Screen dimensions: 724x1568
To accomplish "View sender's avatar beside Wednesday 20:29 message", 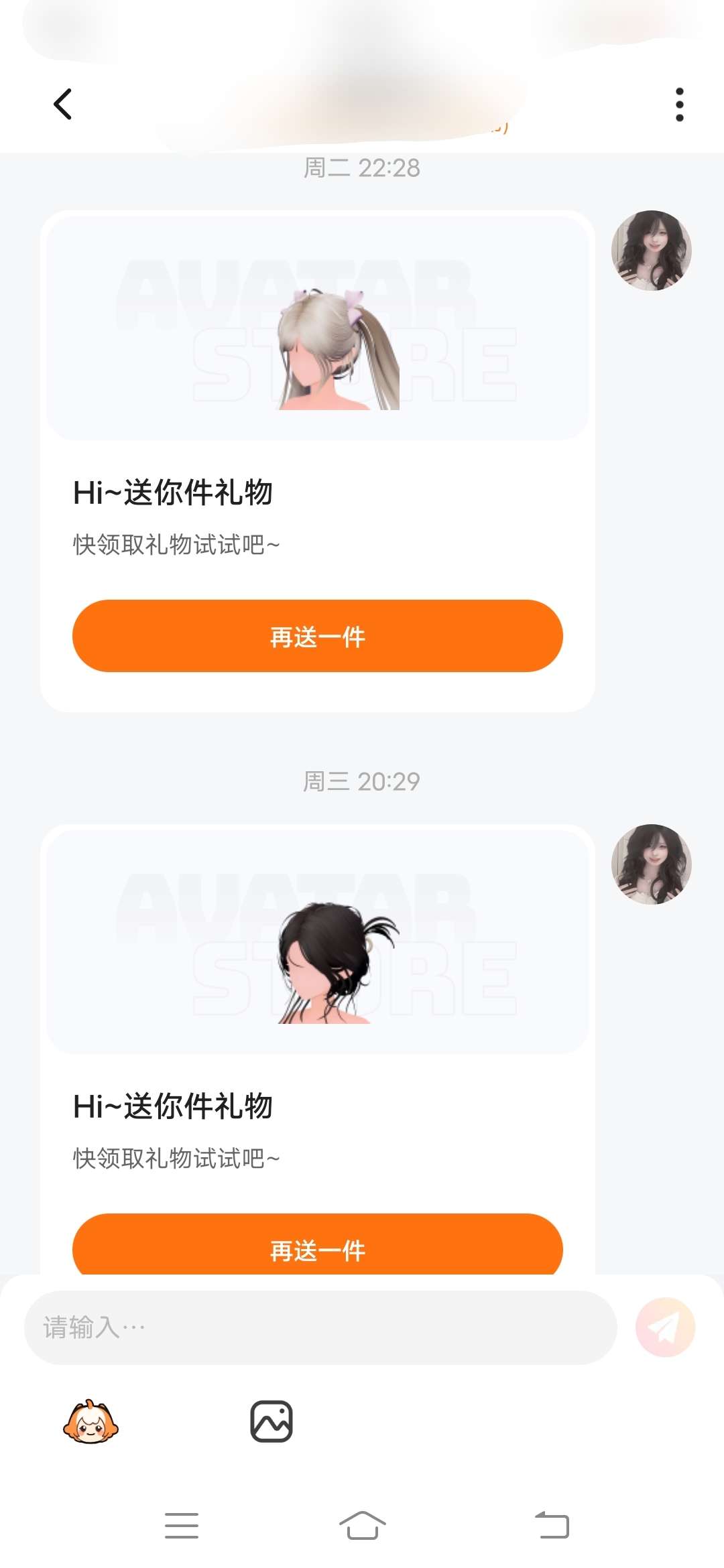I will (x=651, y=864).
